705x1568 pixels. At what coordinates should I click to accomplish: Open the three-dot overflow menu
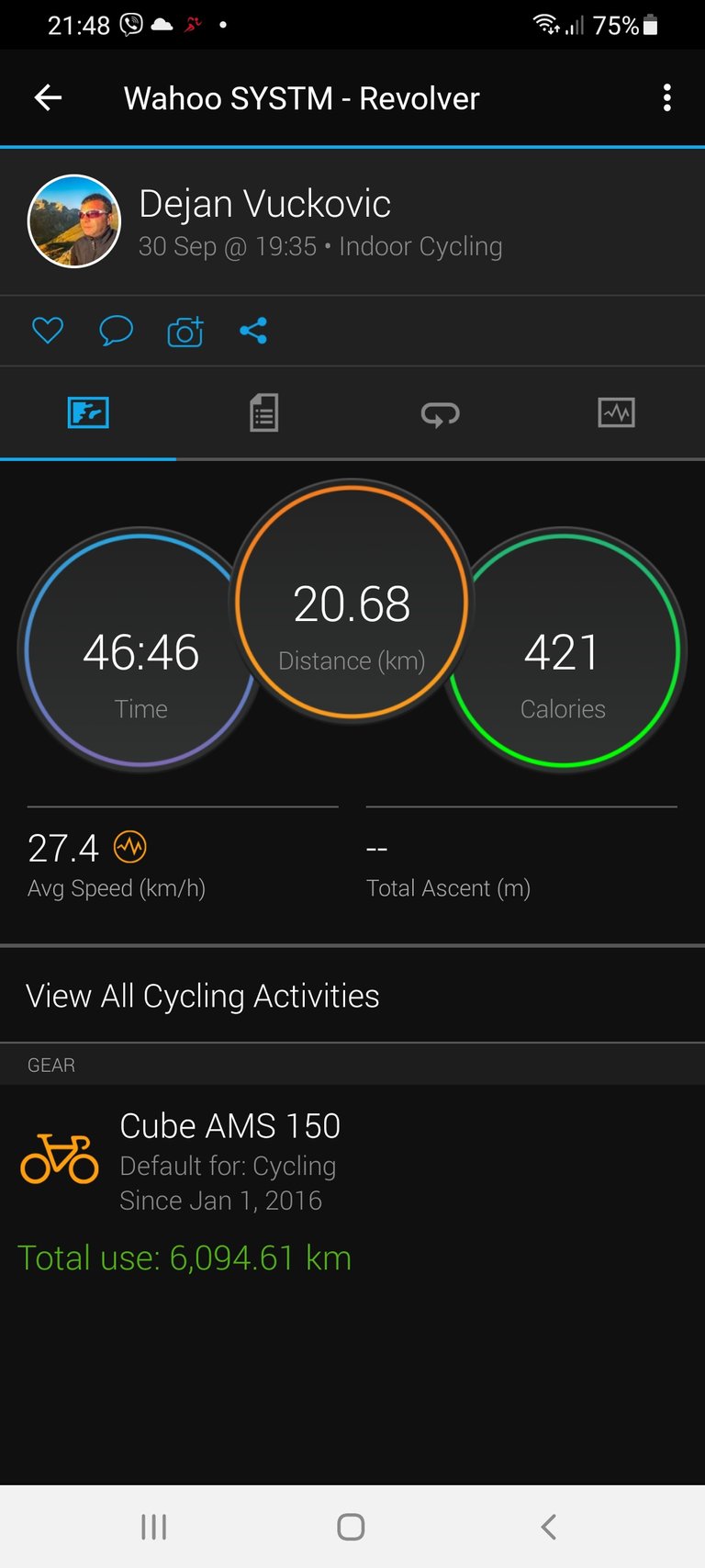667,97
